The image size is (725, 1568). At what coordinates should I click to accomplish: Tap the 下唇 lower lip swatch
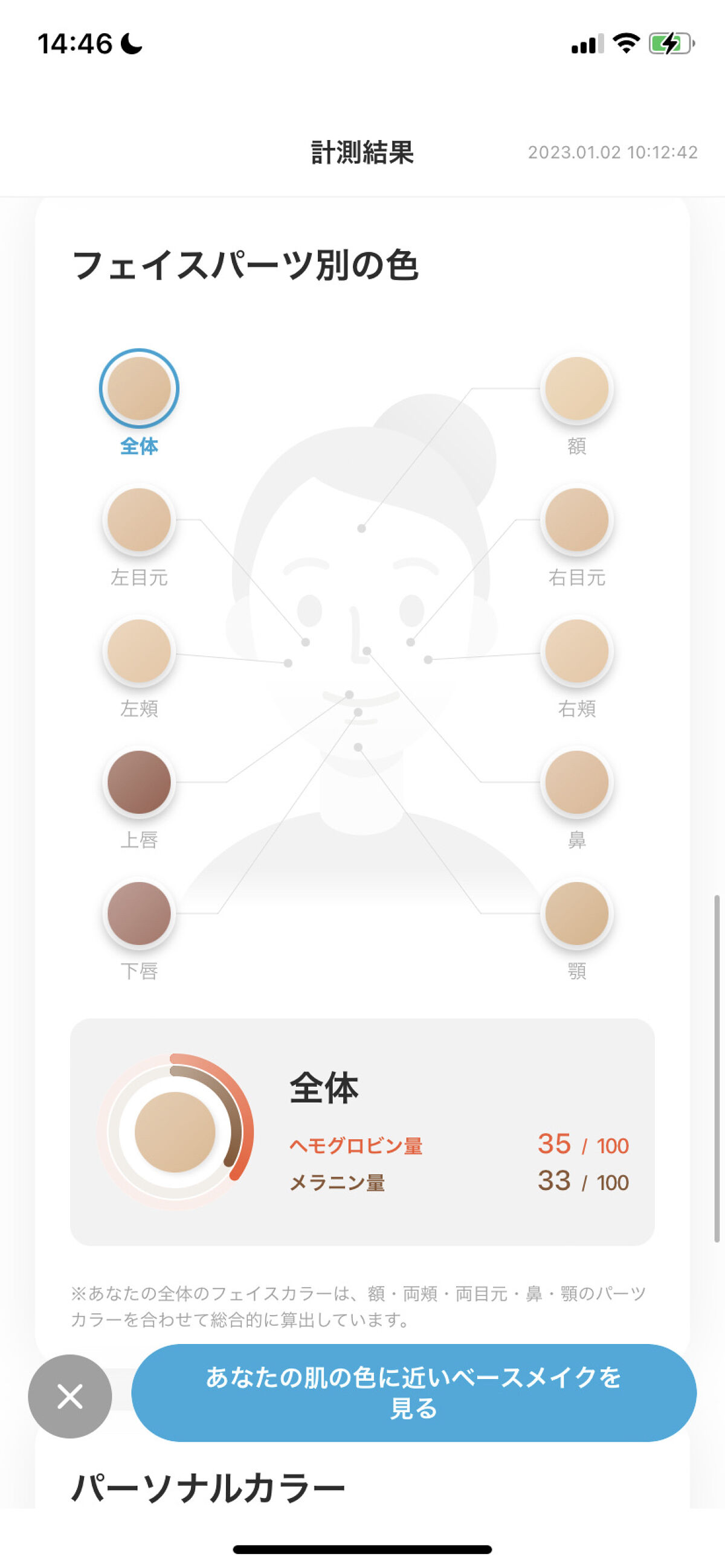click(x=139, y=913)
